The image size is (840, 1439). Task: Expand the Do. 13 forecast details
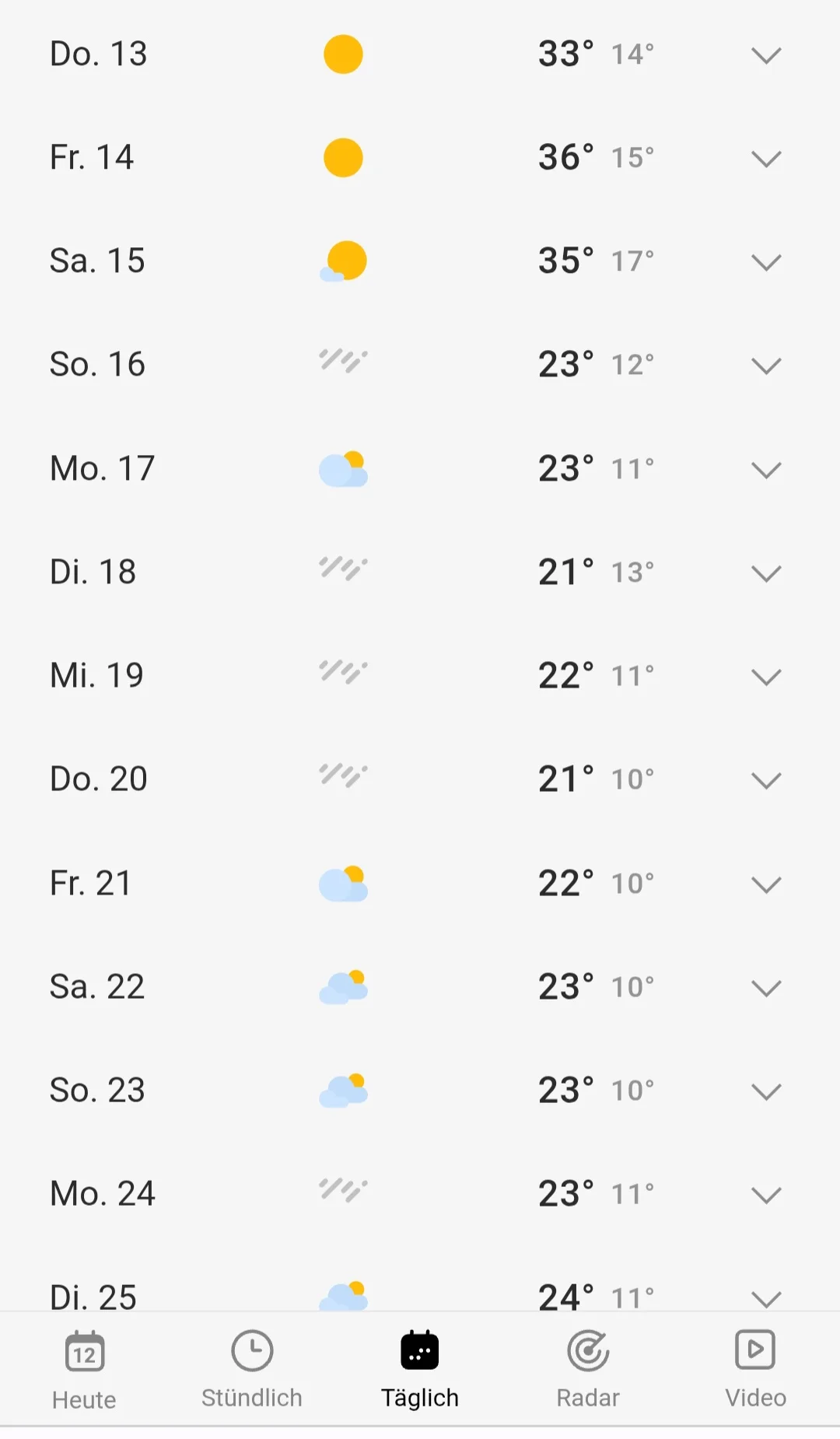click(766, 55)
